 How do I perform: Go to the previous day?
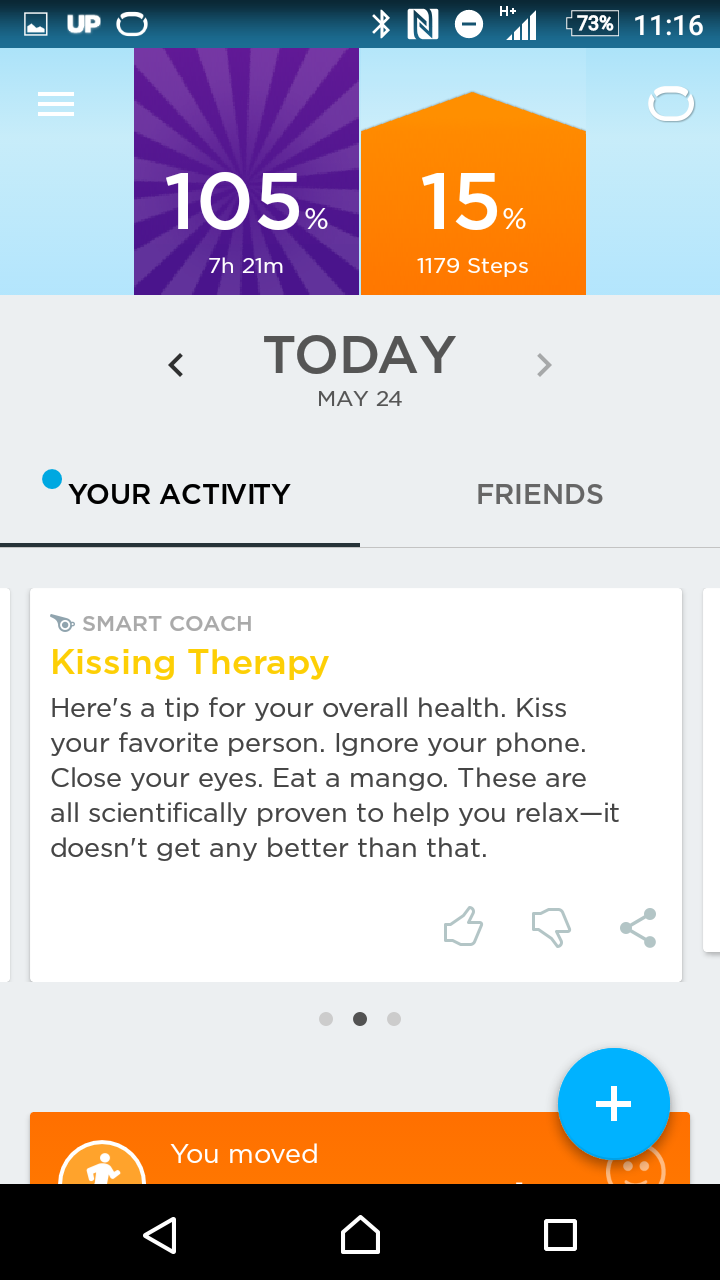(176, 366)
